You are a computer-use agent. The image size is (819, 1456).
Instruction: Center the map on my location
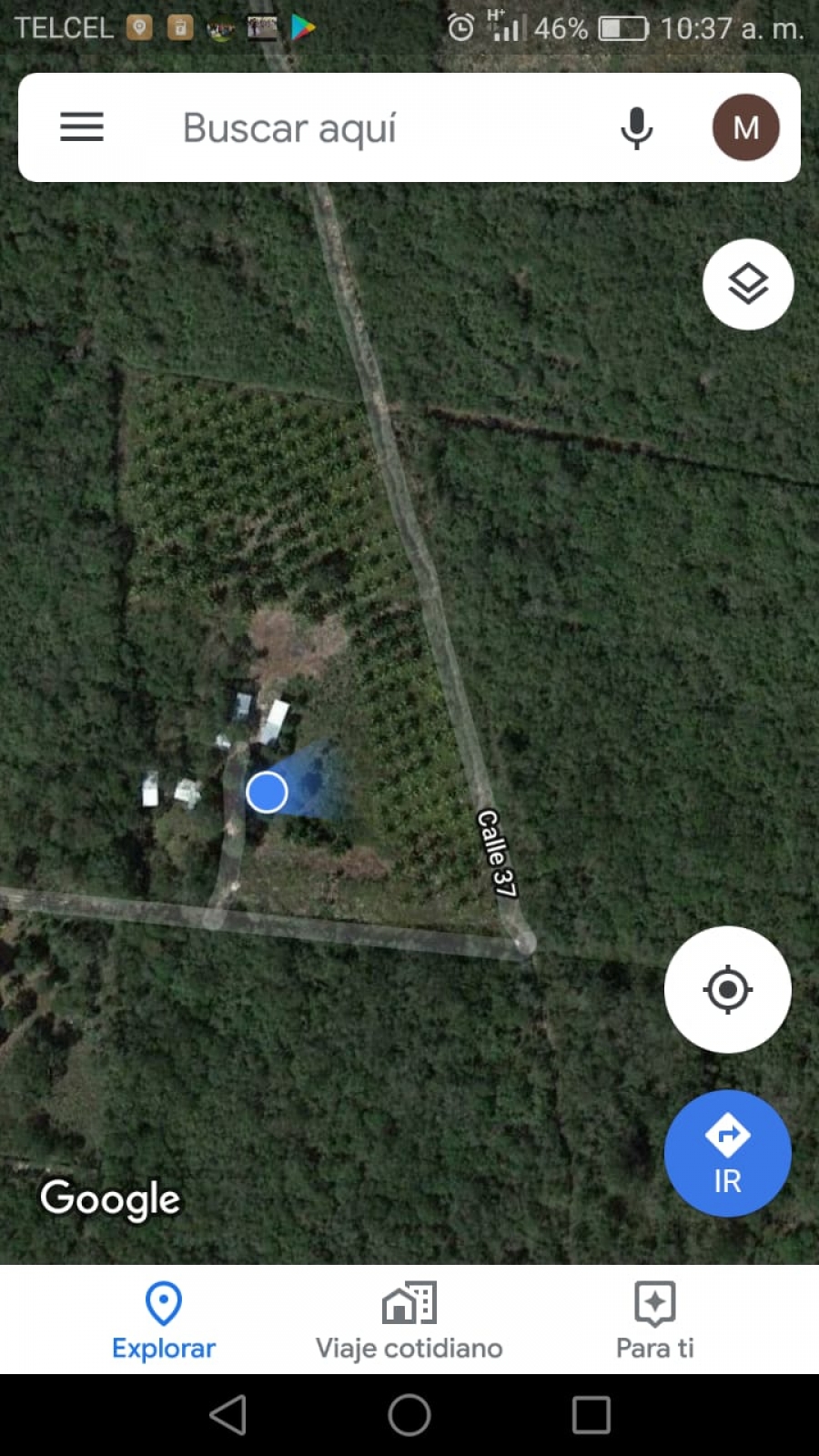[x=727, y=989]
